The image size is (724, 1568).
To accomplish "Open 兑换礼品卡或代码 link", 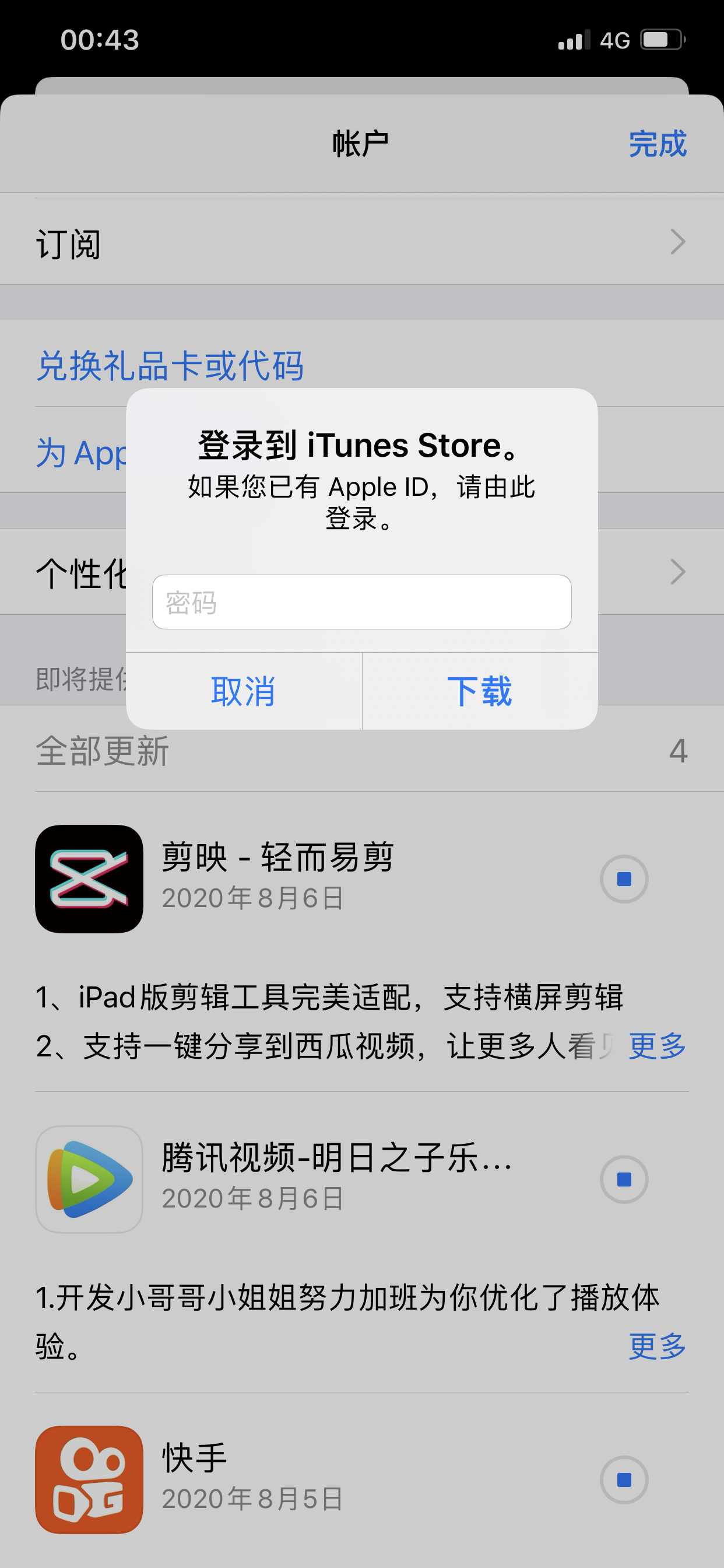I will pyautogui.click(x=170, y=366).
